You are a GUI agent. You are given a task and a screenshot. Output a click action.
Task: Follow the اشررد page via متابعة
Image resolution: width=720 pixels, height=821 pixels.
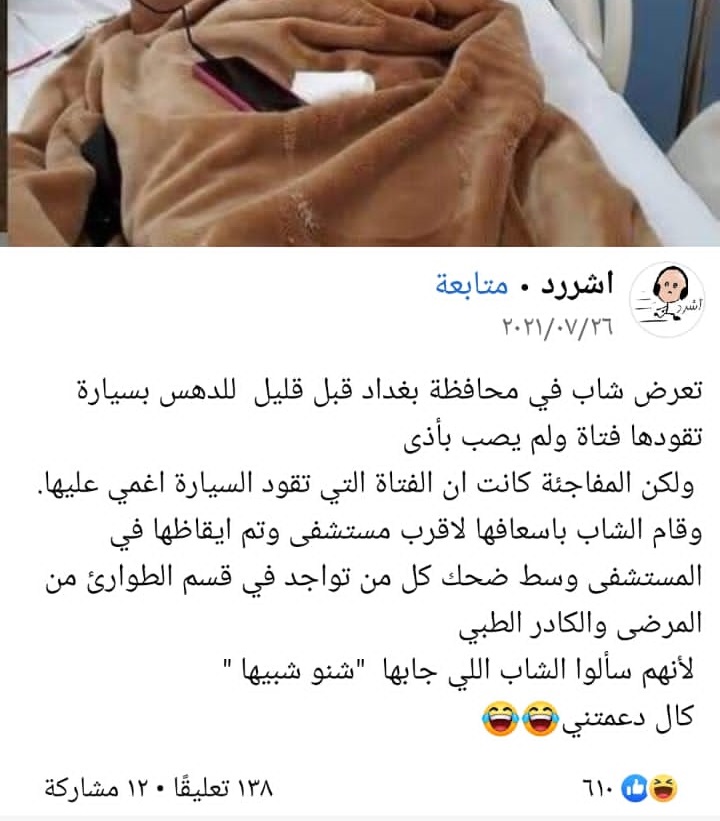pyautogui.click(x=472, y=284)
